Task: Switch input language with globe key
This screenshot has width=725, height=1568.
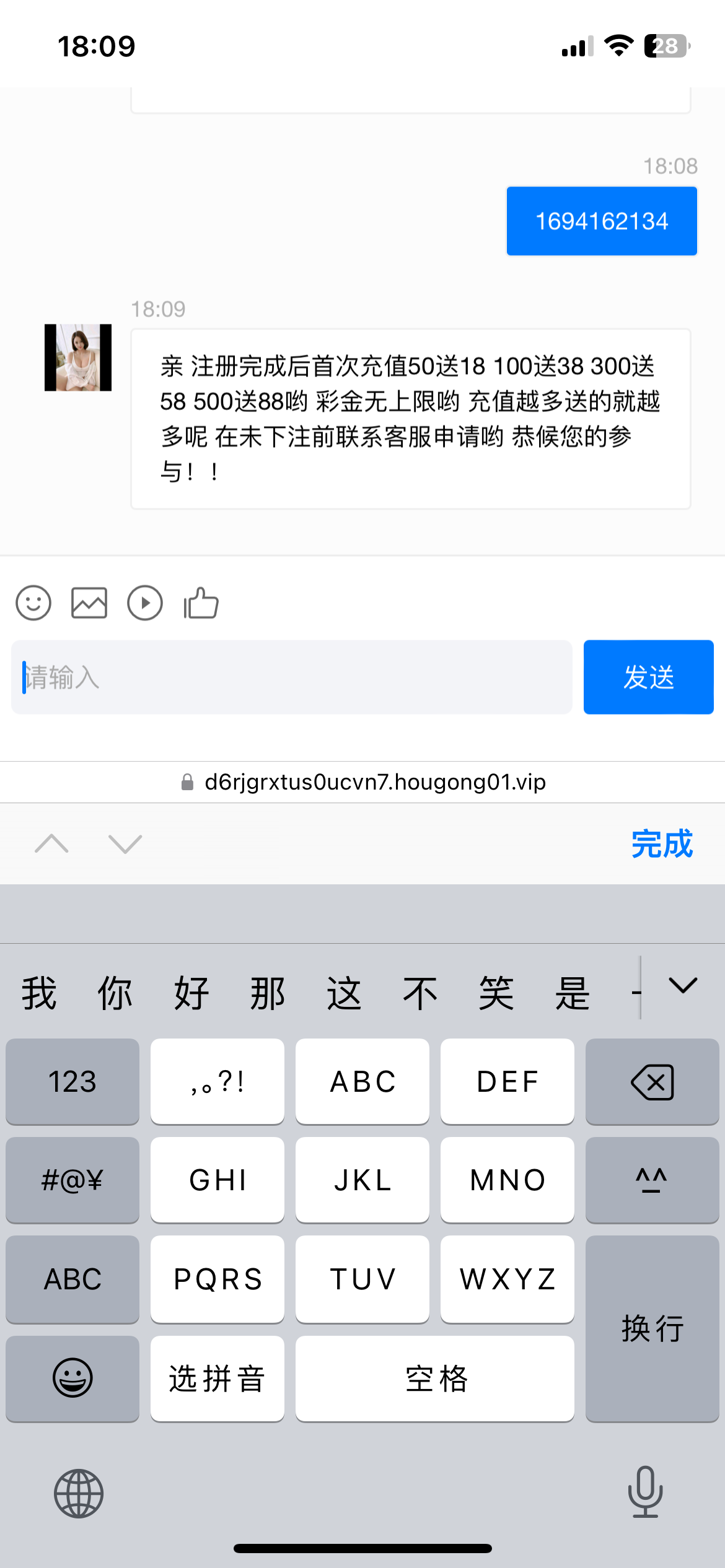Action: 79,1493
